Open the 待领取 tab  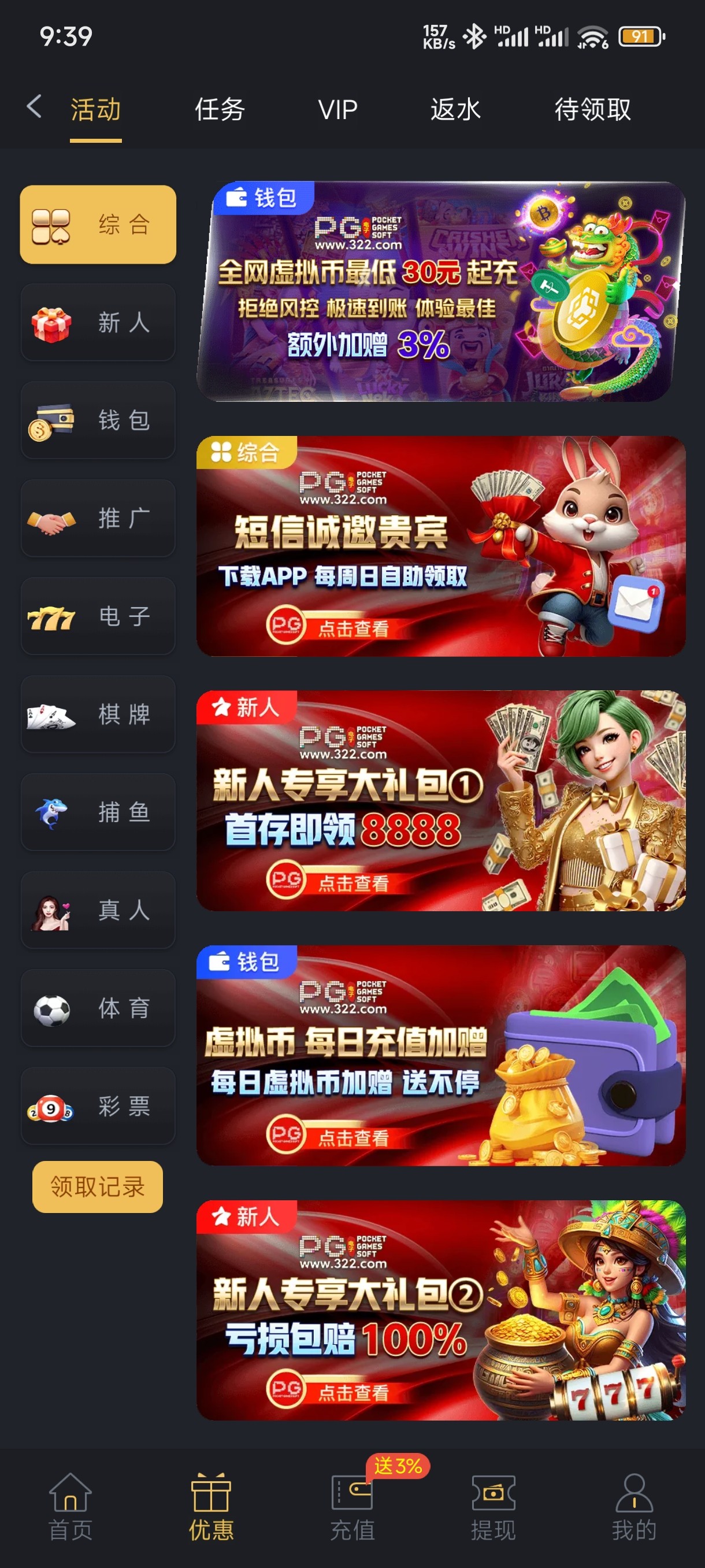click(x=592, y=110)
